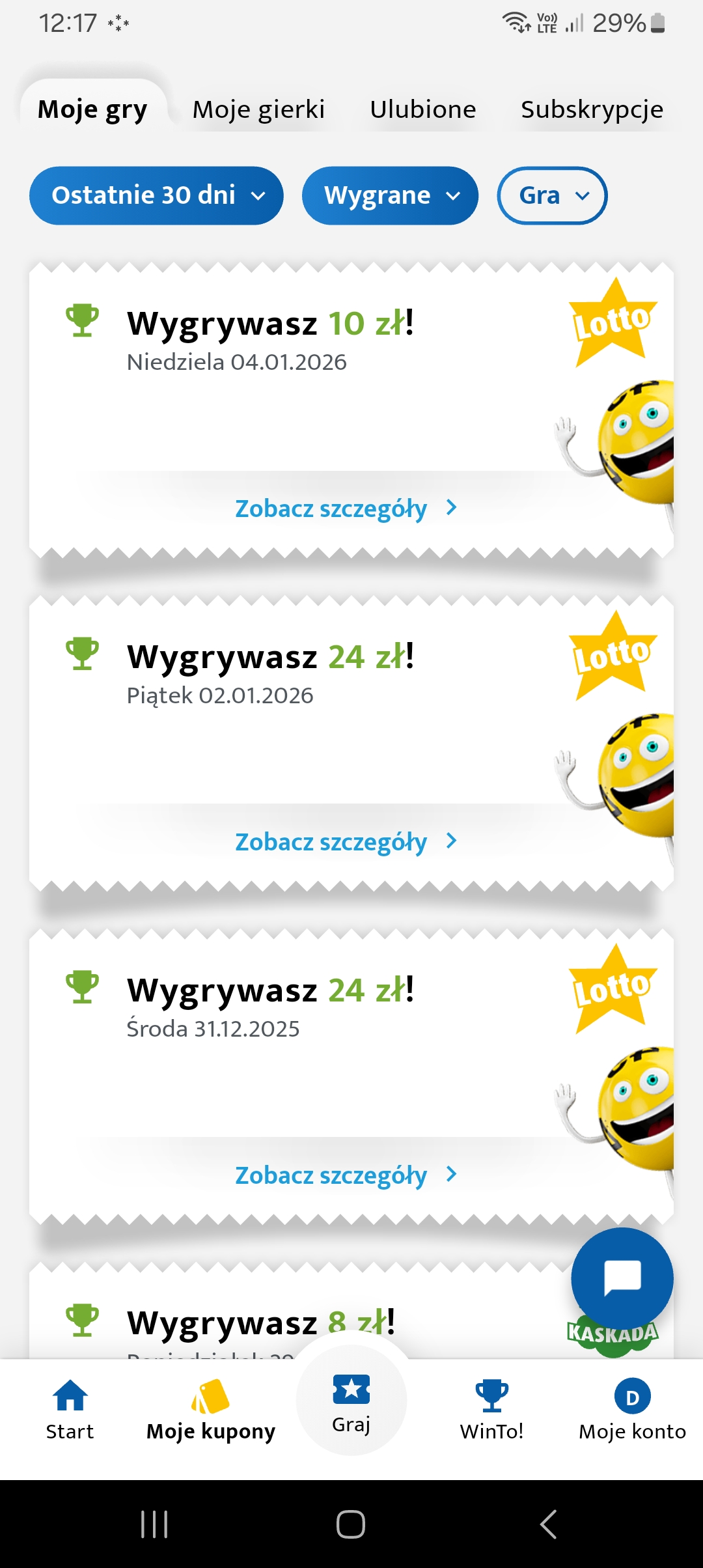Switch to the WinTo! tab
The width and height of the screenshot is (703, 1568).
pyautogui.click(x=491, y=1409)
